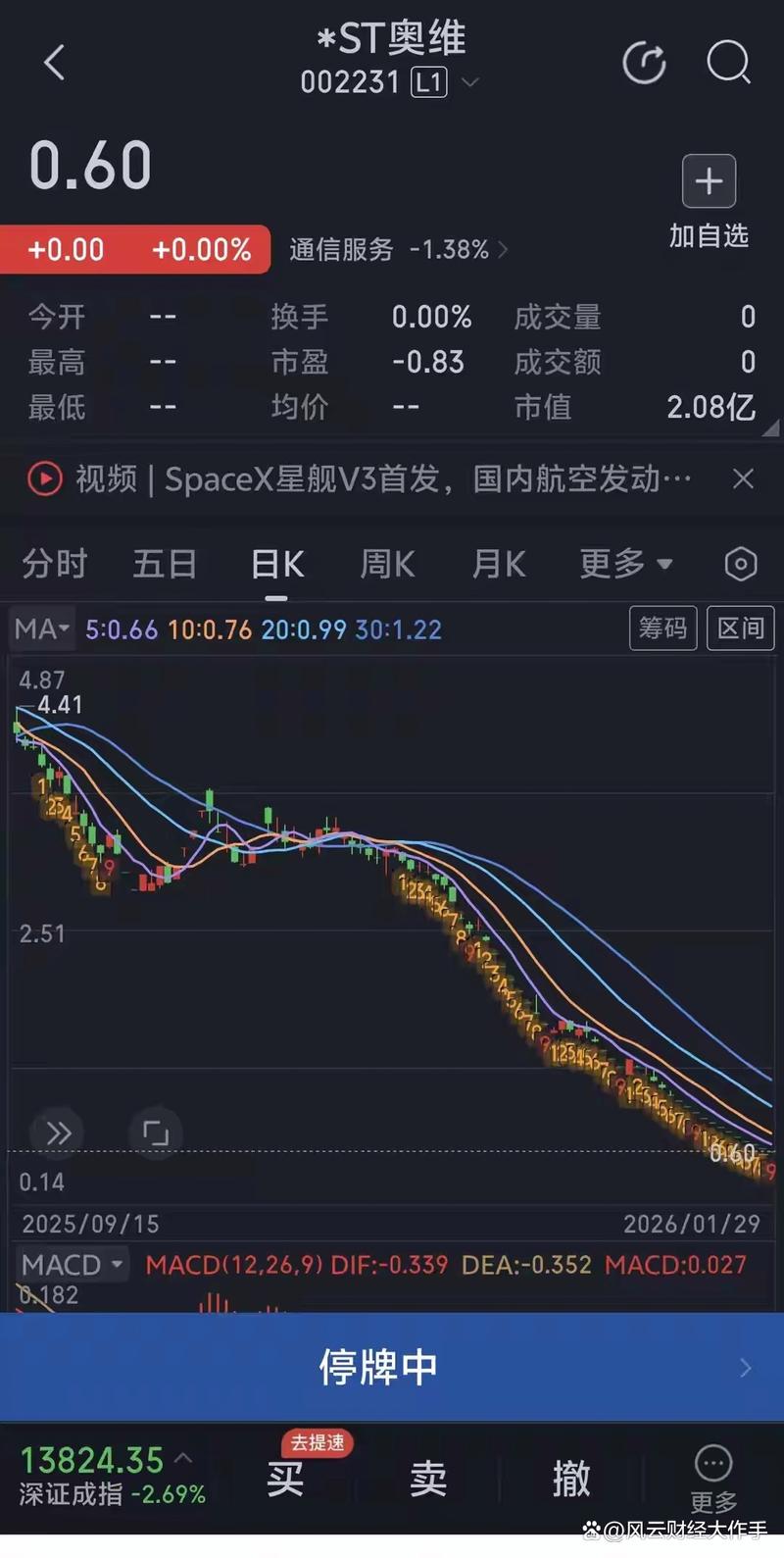
Task: Open the stock search
Action: click(x=727, y=62)
